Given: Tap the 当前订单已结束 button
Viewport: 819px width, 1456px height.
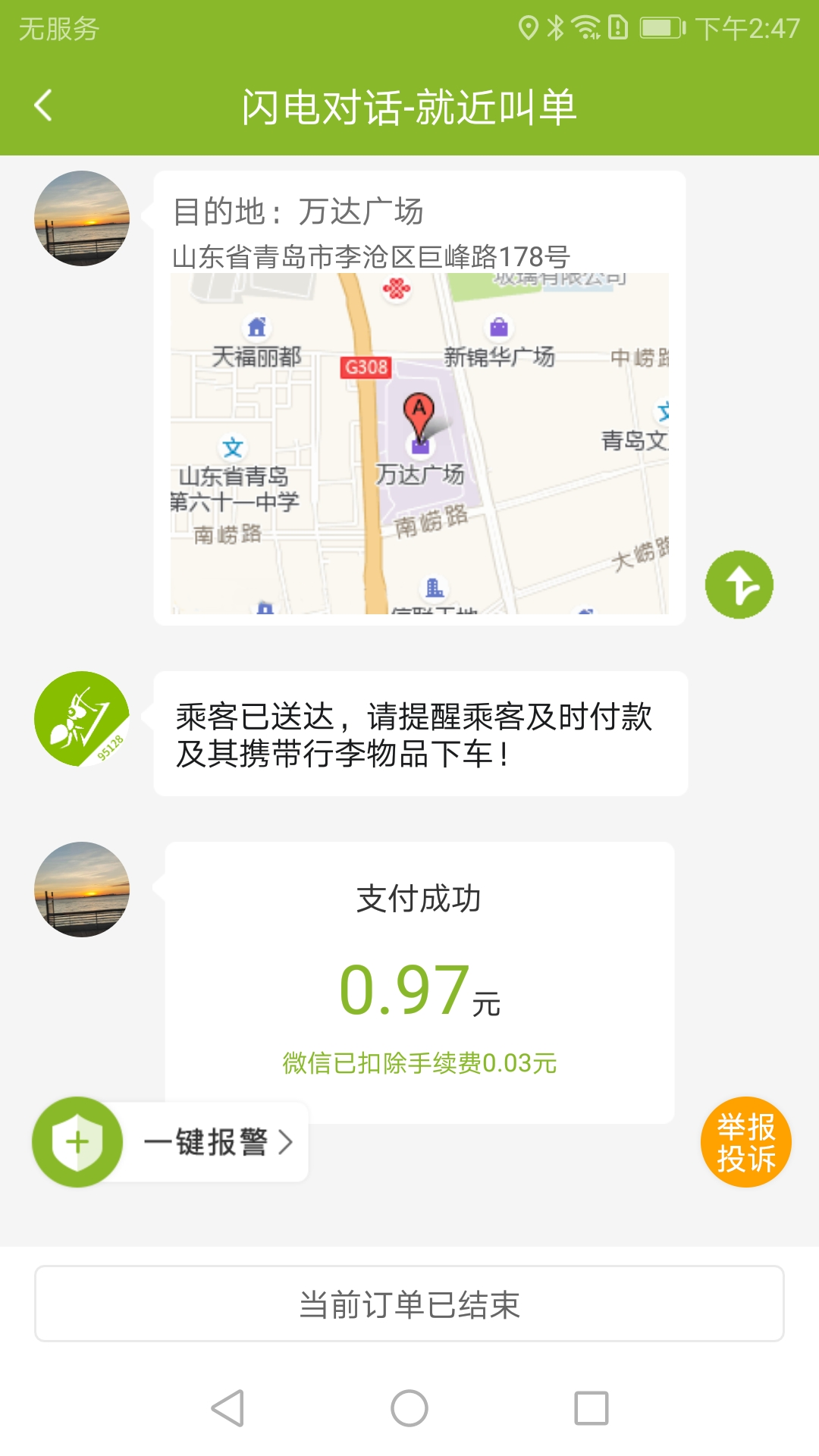Looking at the screenshot, I should tap(409, 1304).
